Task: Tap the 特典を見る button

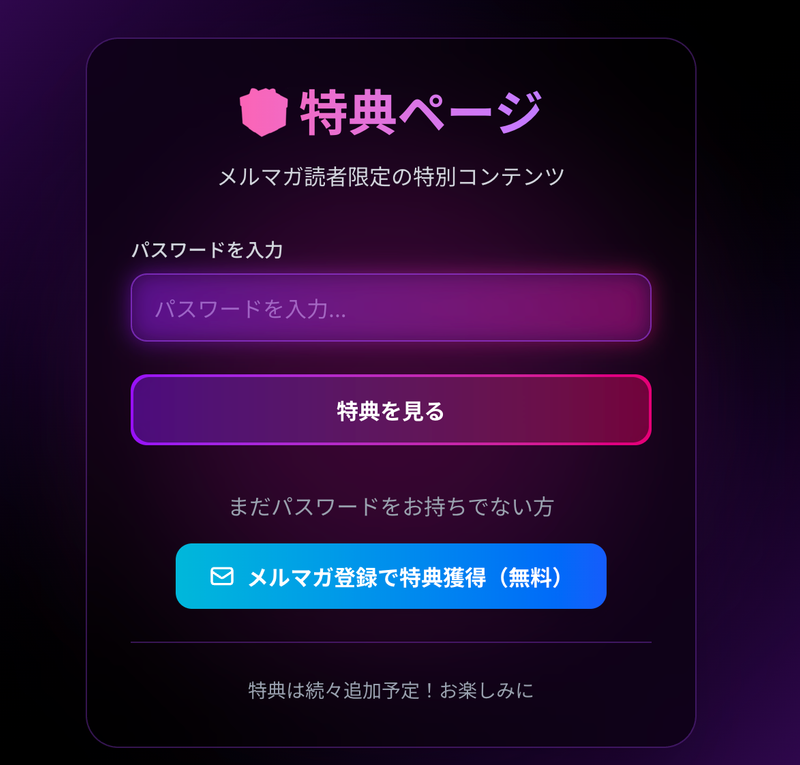Action: tap(390, 410)
